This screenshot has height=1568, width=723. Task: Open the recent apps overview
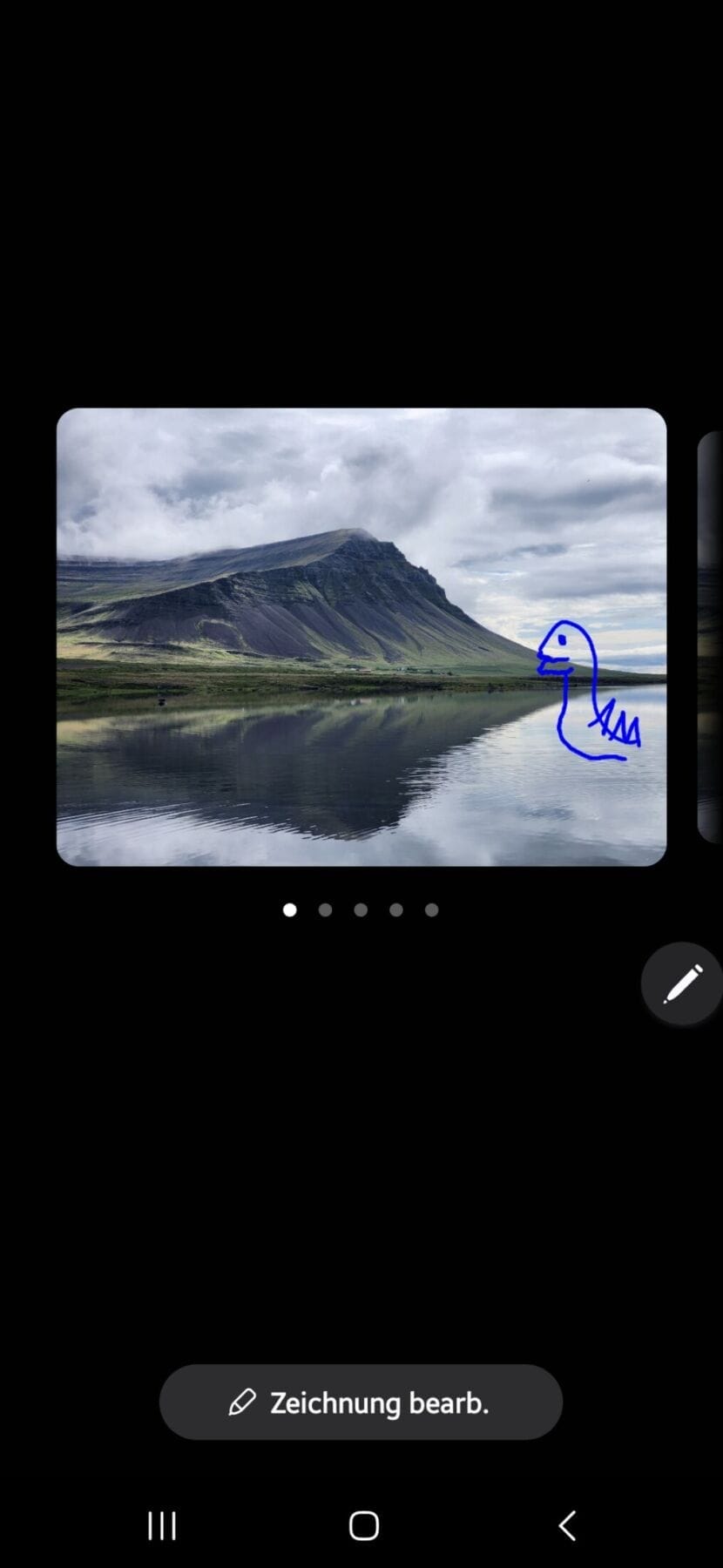point(162,1525)
